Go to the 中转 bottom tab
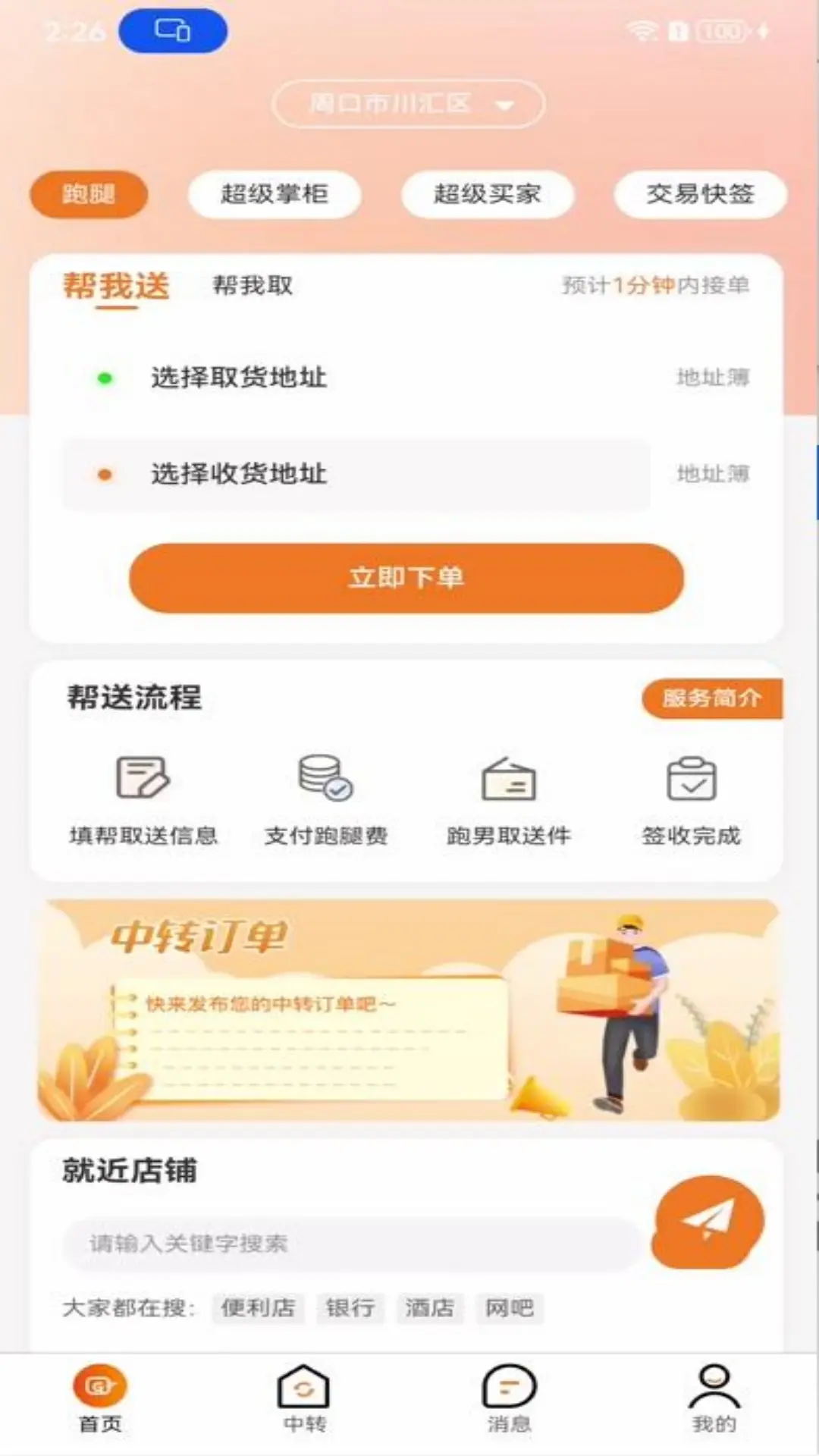The height and width of the screenshot is (1456, 819). point(304,1400)
